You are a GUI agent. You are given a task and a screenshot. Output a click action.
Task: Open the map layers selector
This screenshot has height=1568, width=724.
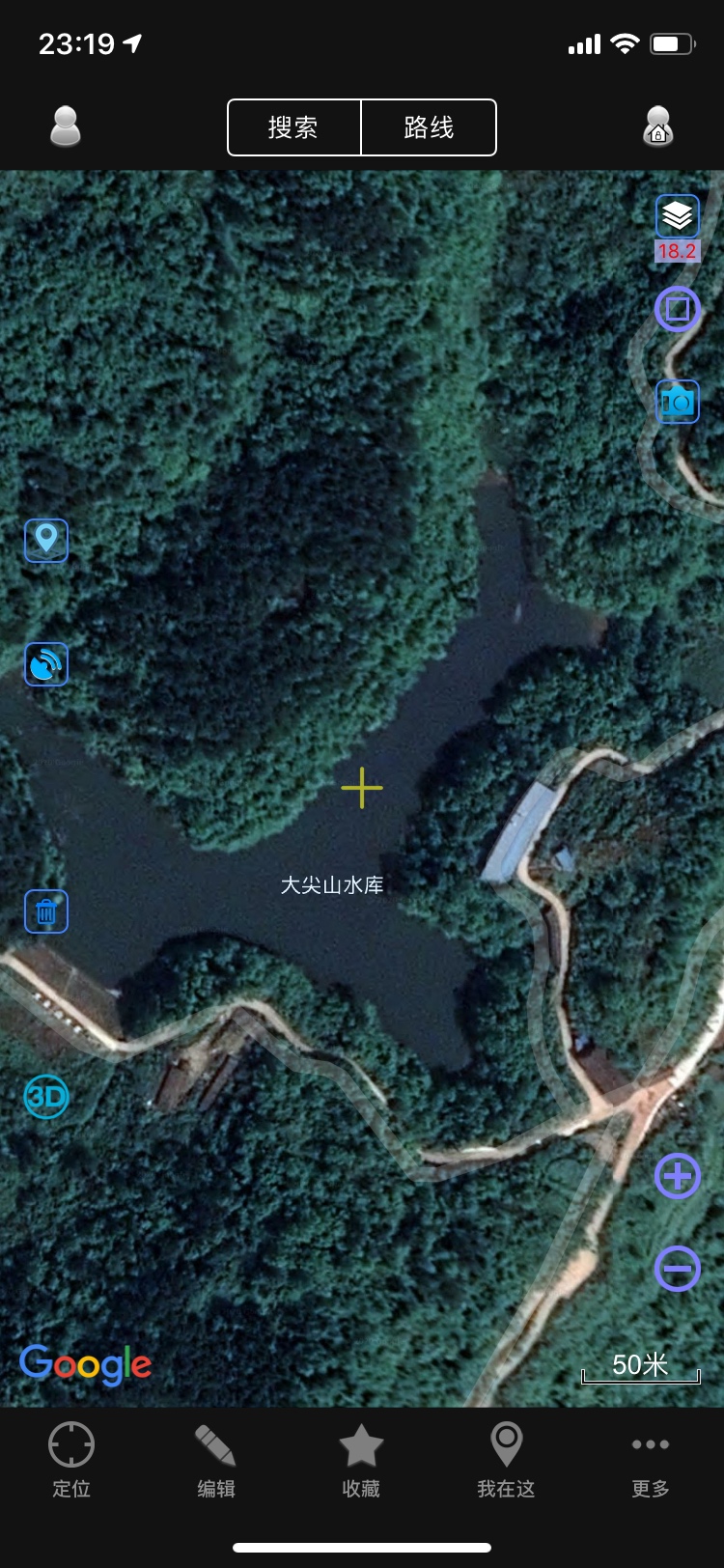click(678, 216)
